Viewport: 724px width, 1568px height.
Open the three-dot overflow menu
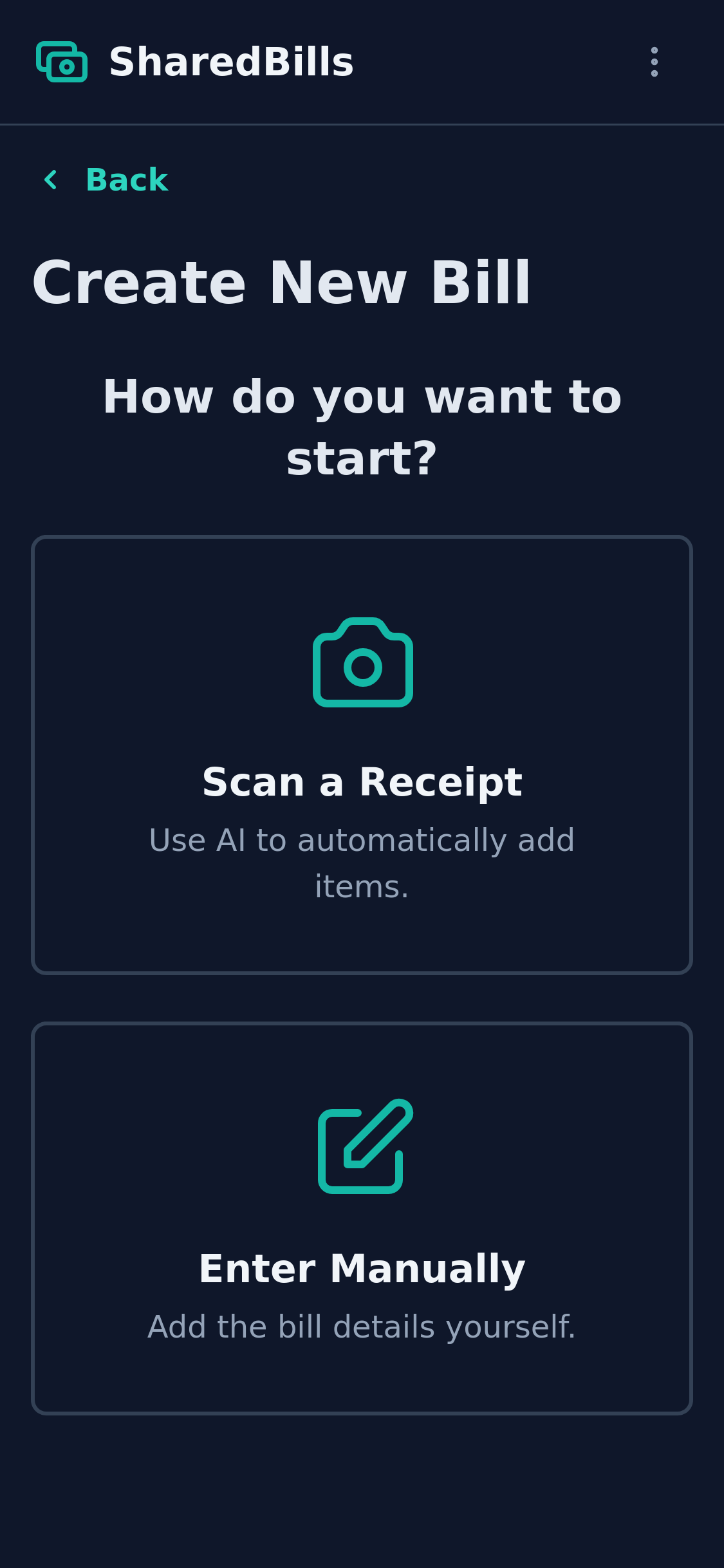point(654,62)
